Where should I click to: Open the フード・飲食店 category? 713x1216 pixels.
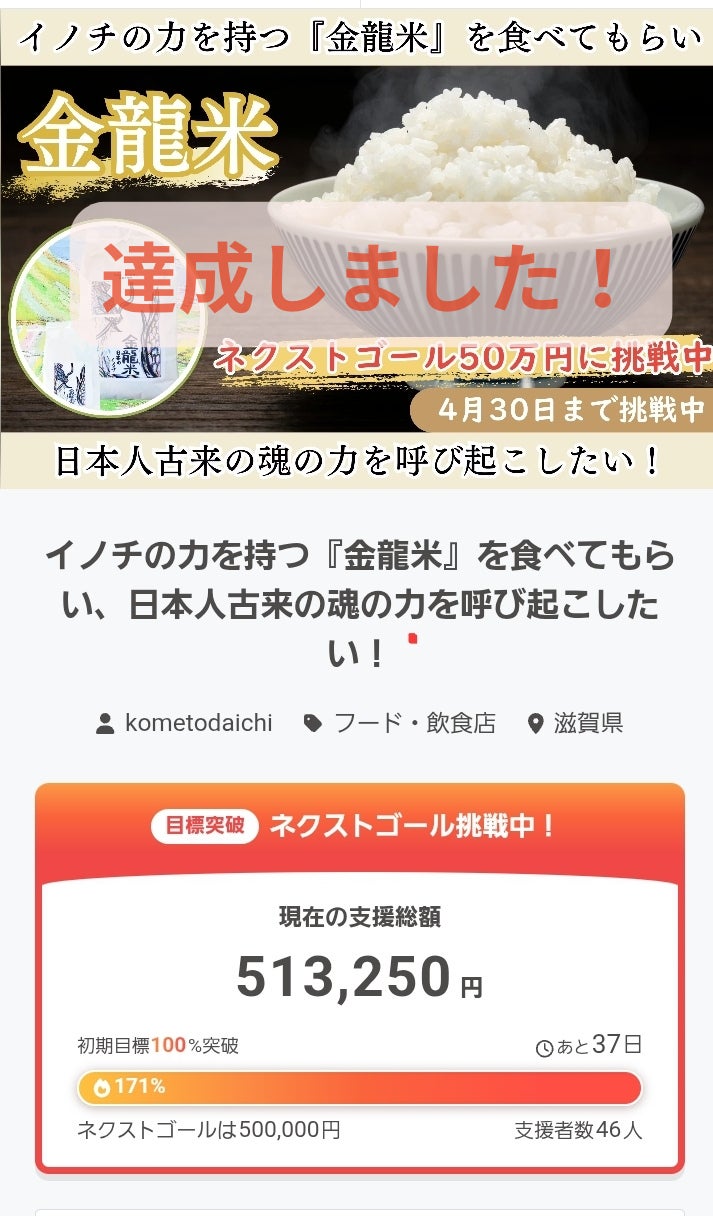414,723
